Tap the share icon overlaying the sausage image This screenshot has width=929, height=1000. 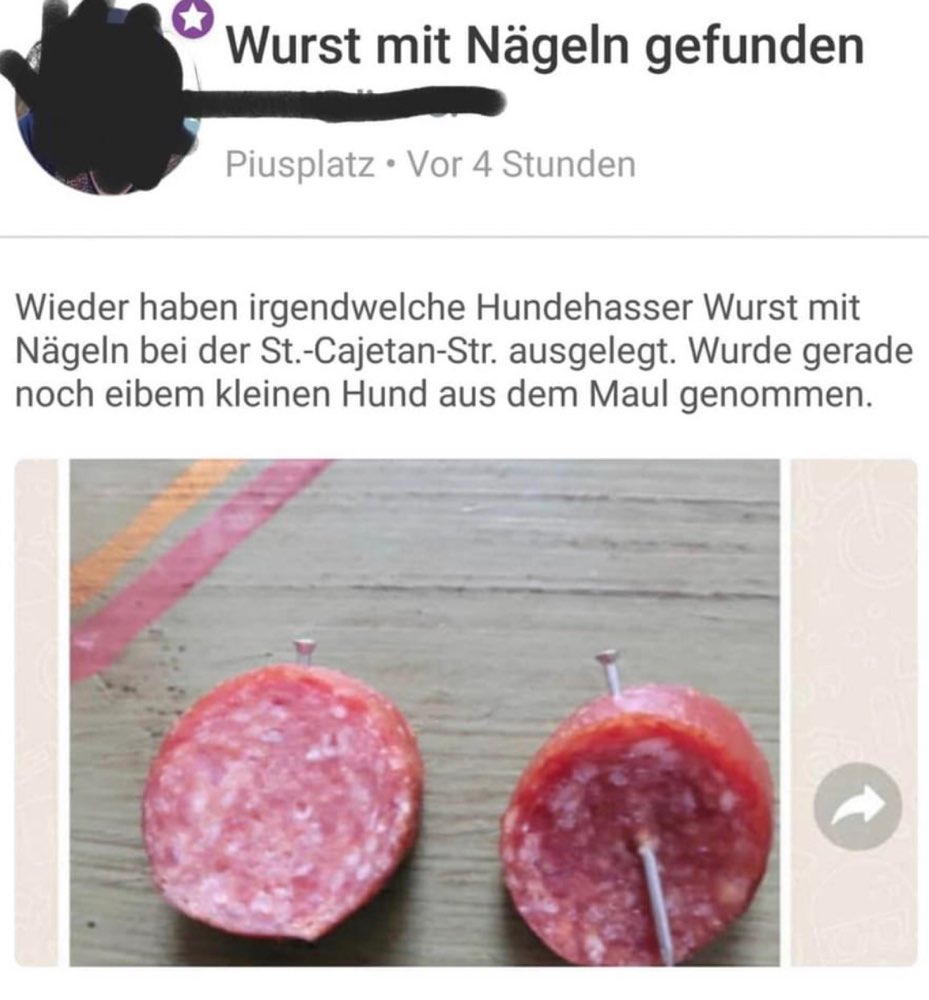tap(859, 805)
